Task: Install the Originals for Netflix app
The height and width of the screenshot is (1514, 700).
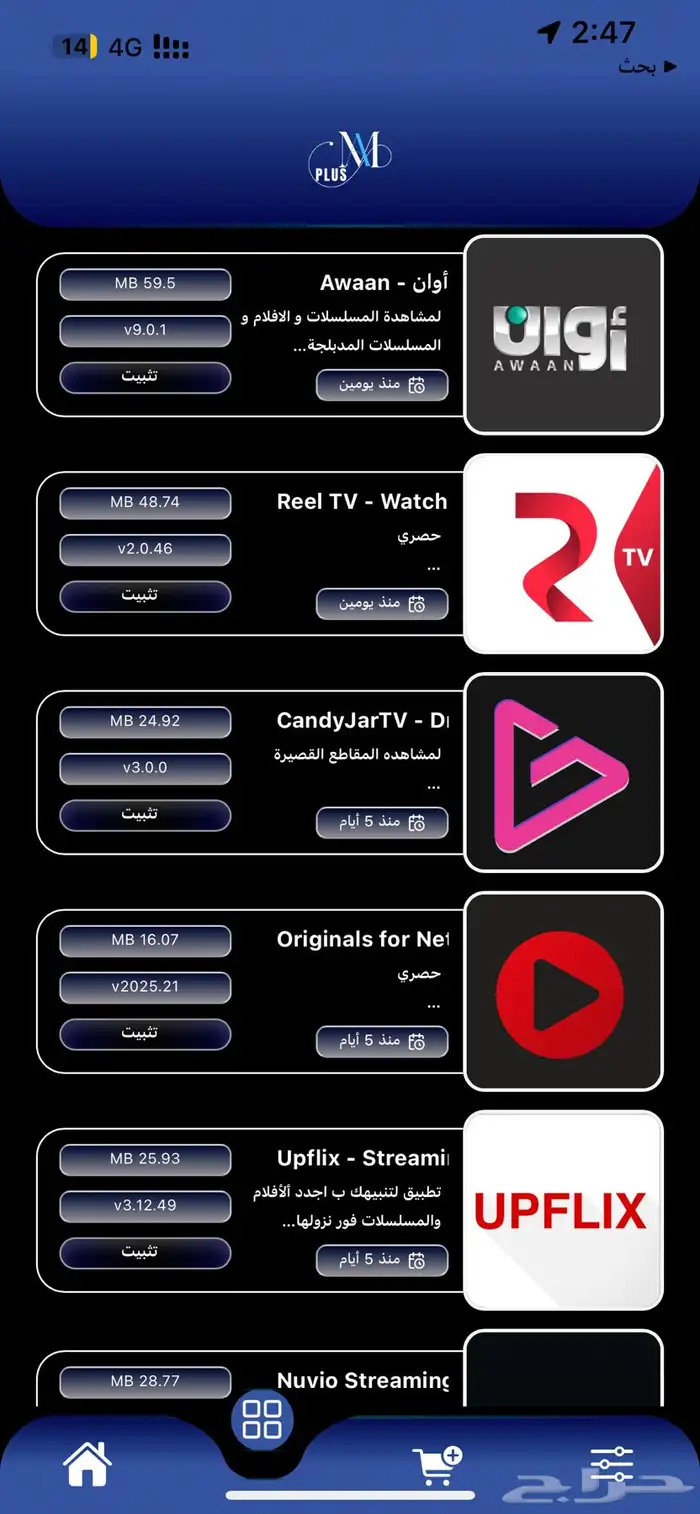Action: [145, 1033]
